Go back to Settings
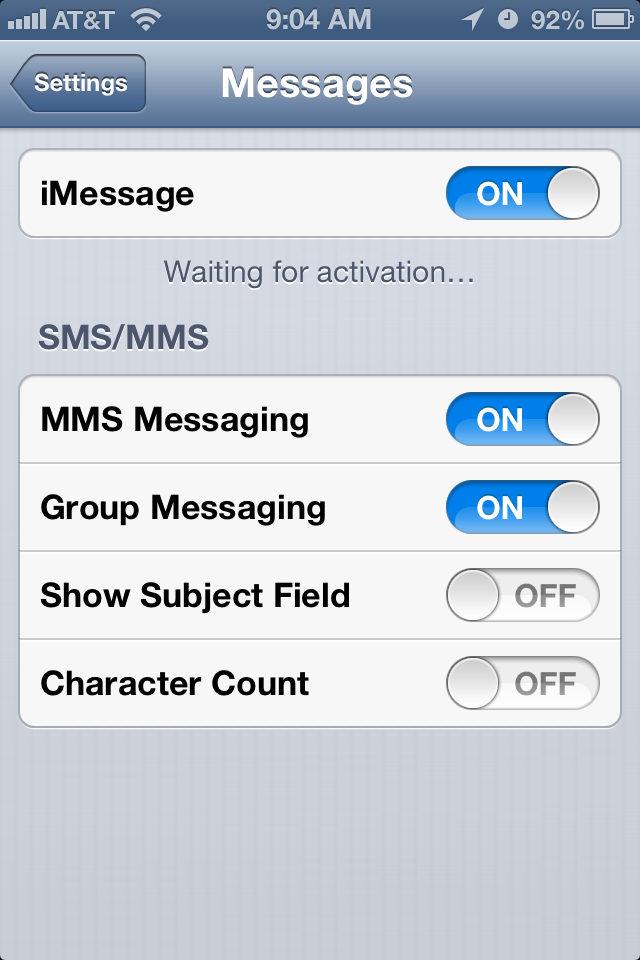This screenshot has width=640, height=960. tap(78, 83)
